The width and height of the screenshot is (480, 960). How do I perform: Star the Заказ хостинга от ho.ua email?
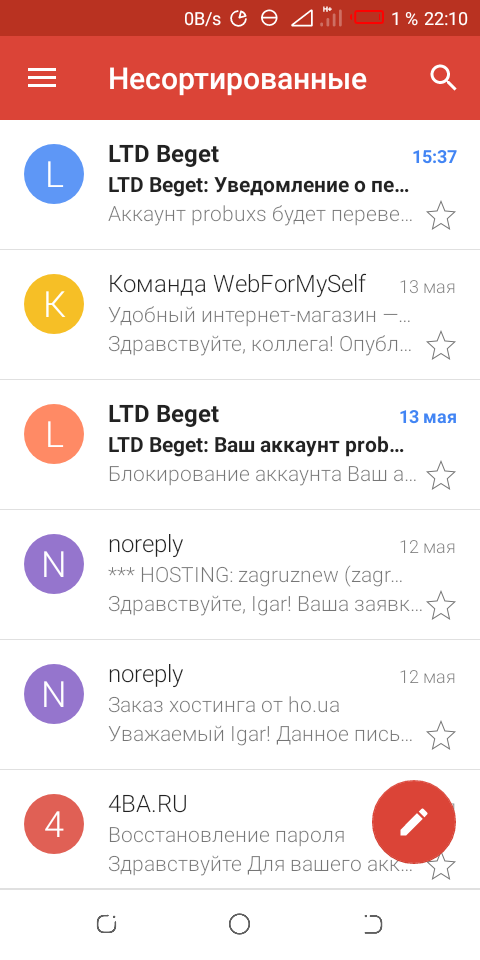coord(441,736)
